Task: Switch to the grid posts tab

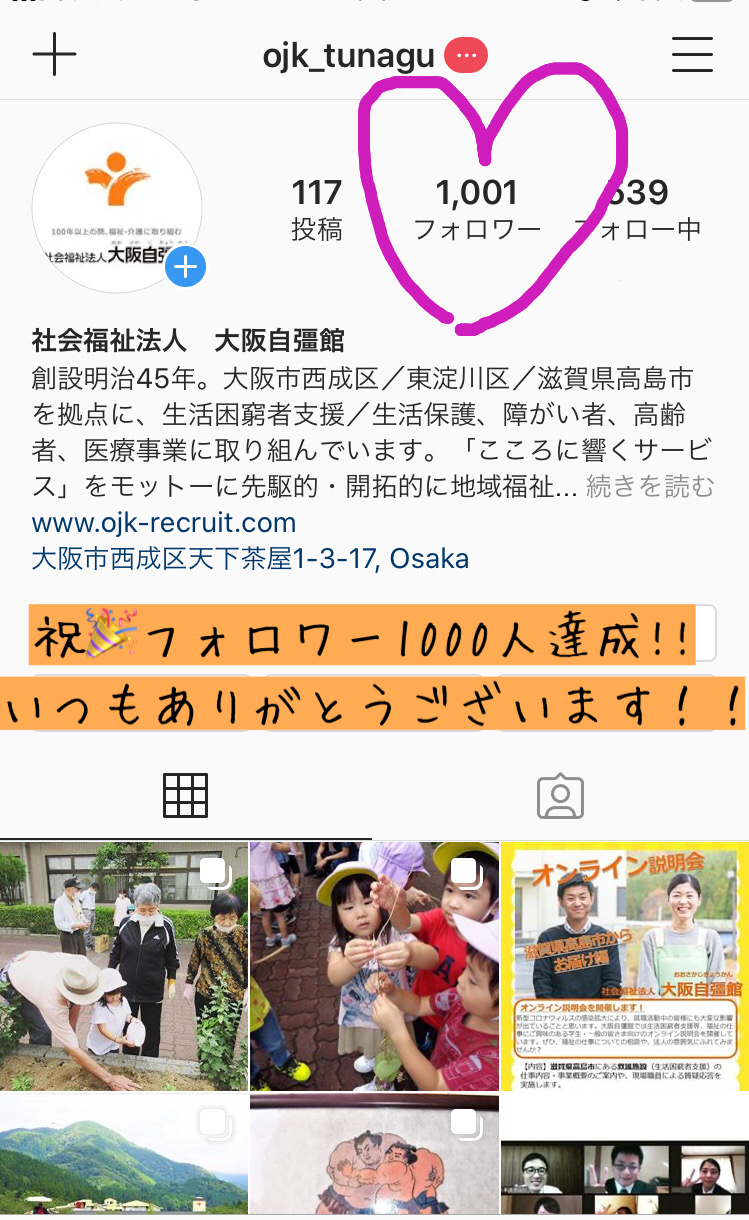Action: pyautogui.click(x=185, y=795)
